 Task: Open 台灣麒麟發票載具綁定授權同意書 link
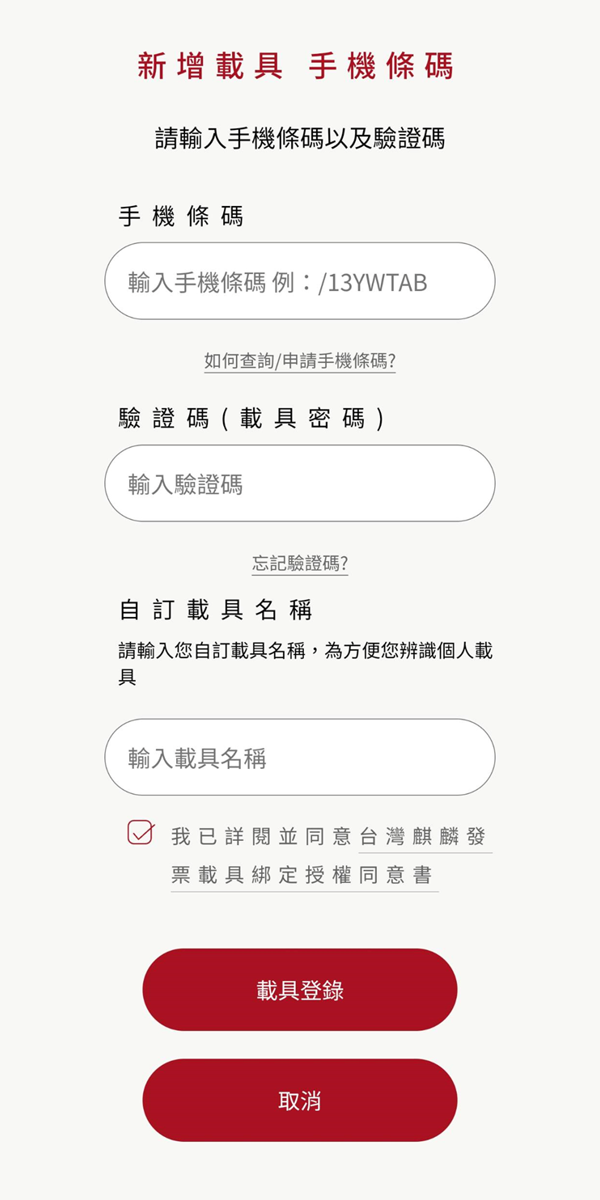point(424,837)
